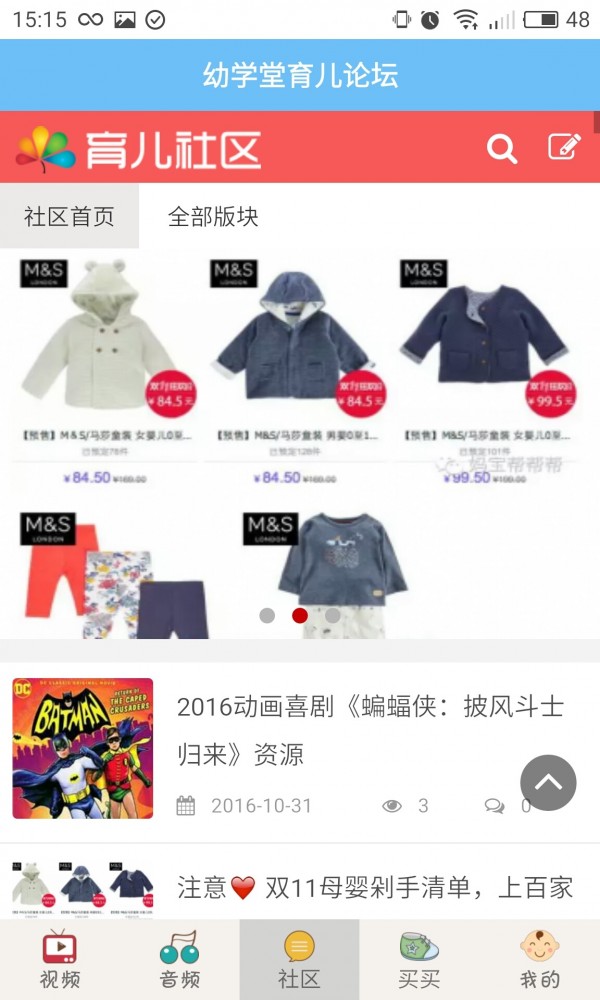Jump to the first carousel page dot

267,615
